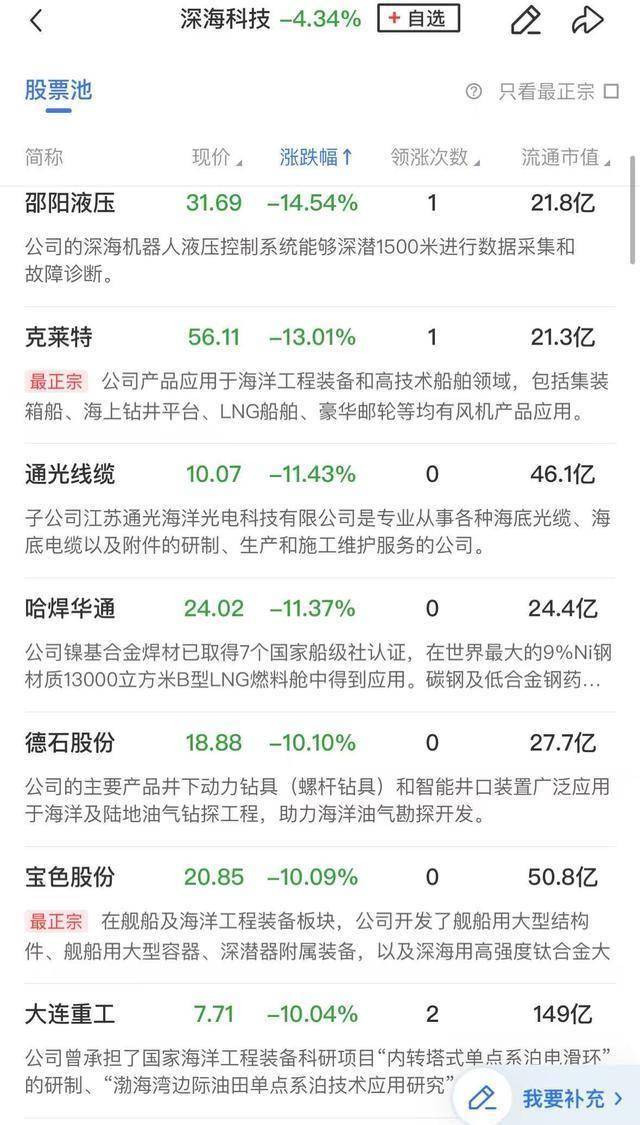640x1125 pixels.
Task: Open stock 通光线缆
Action: 70,474
